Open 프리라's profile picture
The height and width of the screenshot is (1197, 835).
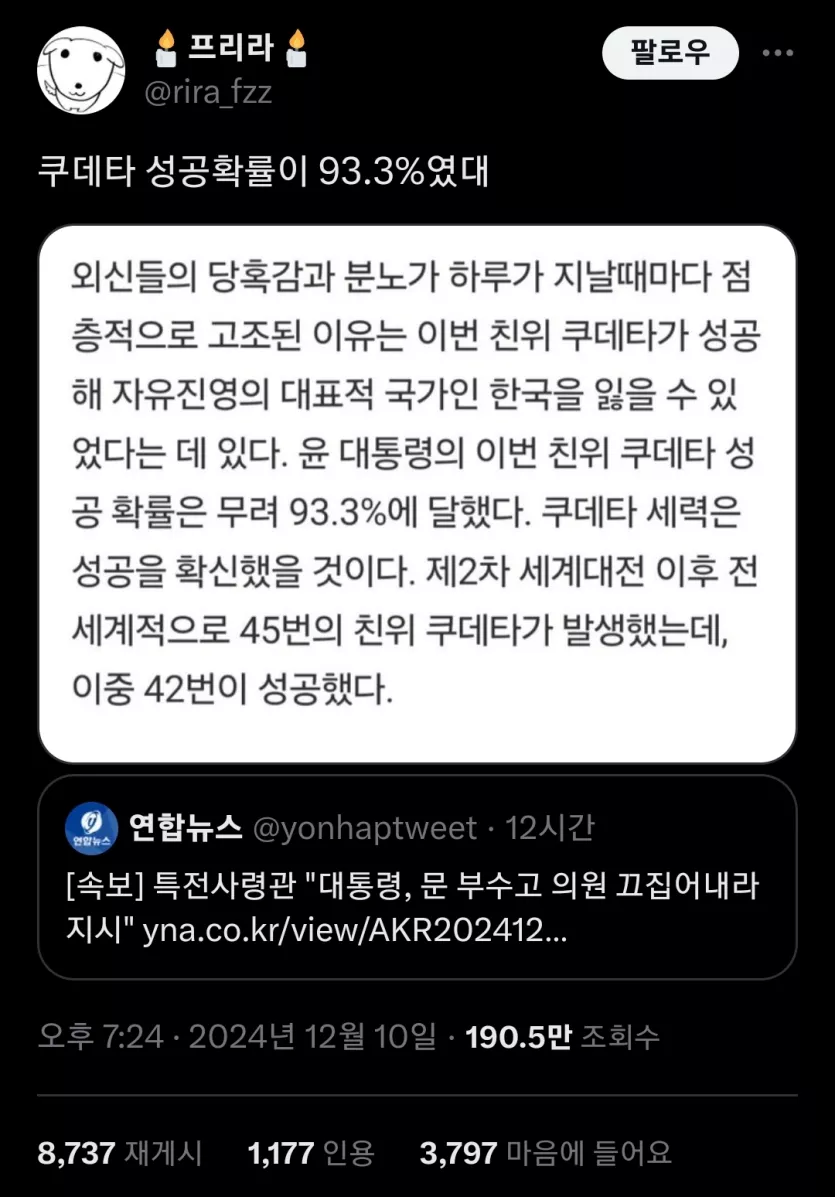click(81, 70)
